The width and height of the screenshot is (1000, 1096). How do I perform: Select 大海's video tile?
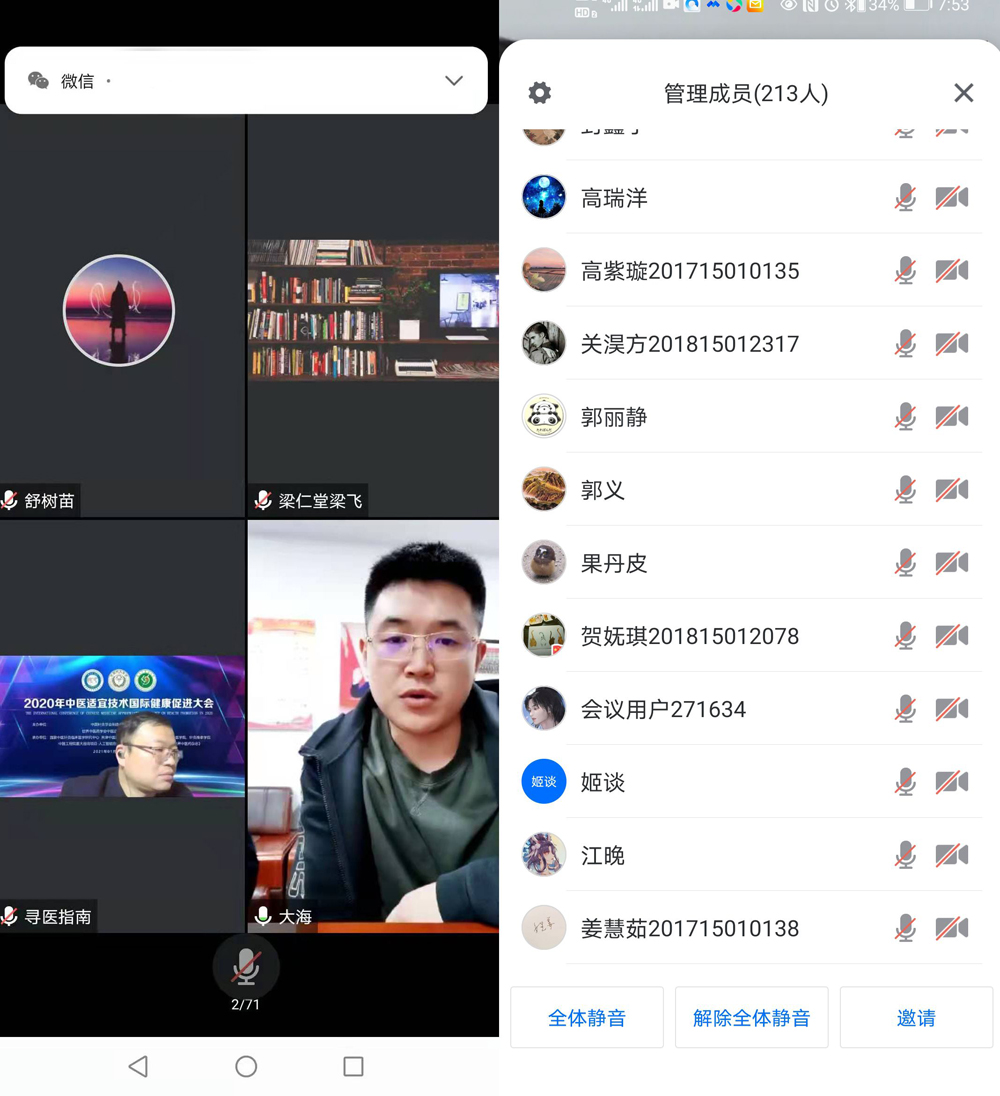point(373,720)
